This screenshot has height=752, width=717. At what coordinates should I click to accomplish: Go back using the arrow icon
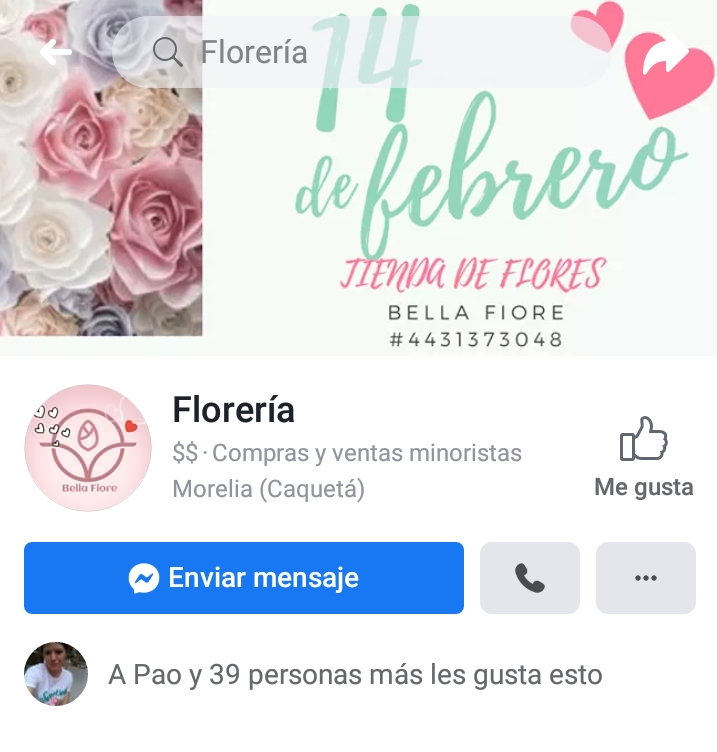(x=56, y=52)
